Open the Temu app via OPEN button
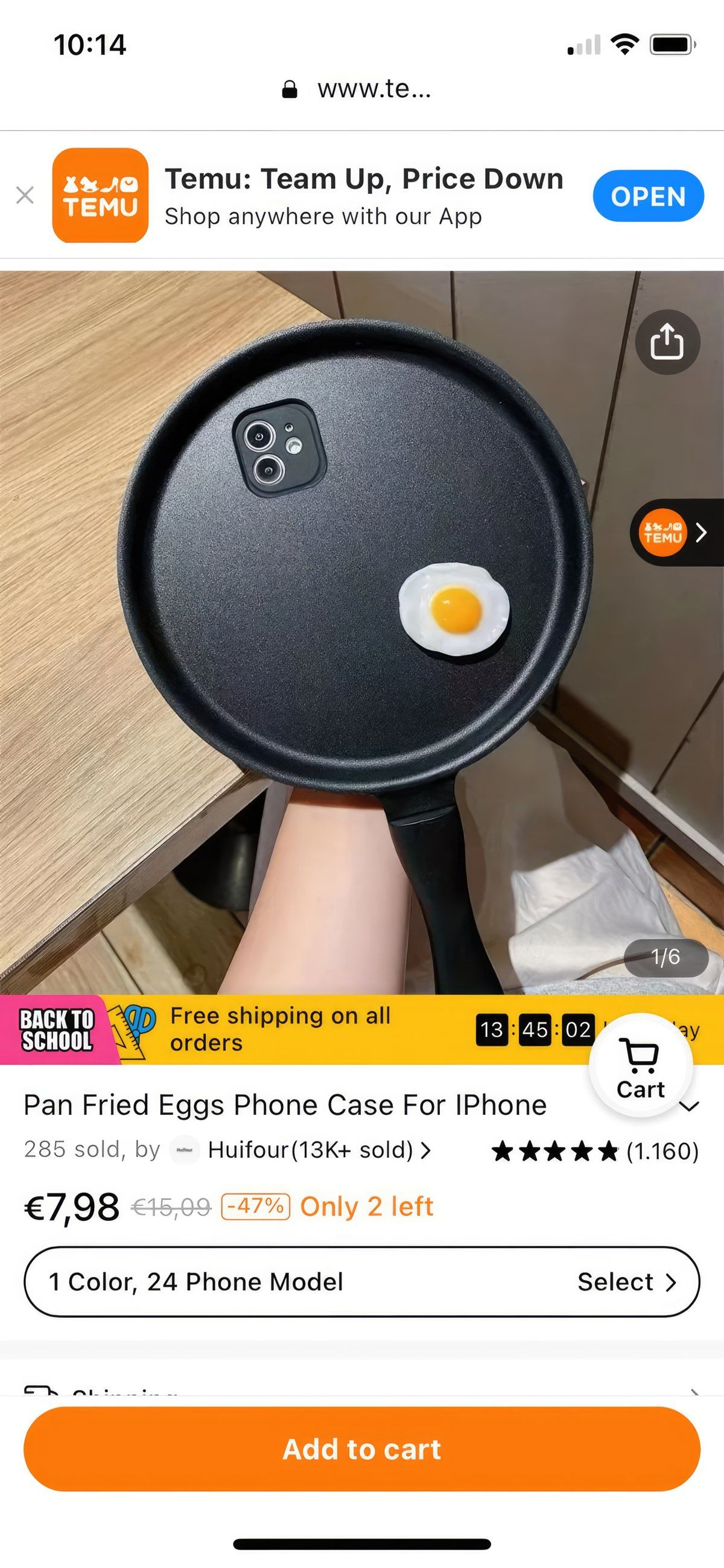The height and width of the screenshot is (1568, 724). click(648, 196)
